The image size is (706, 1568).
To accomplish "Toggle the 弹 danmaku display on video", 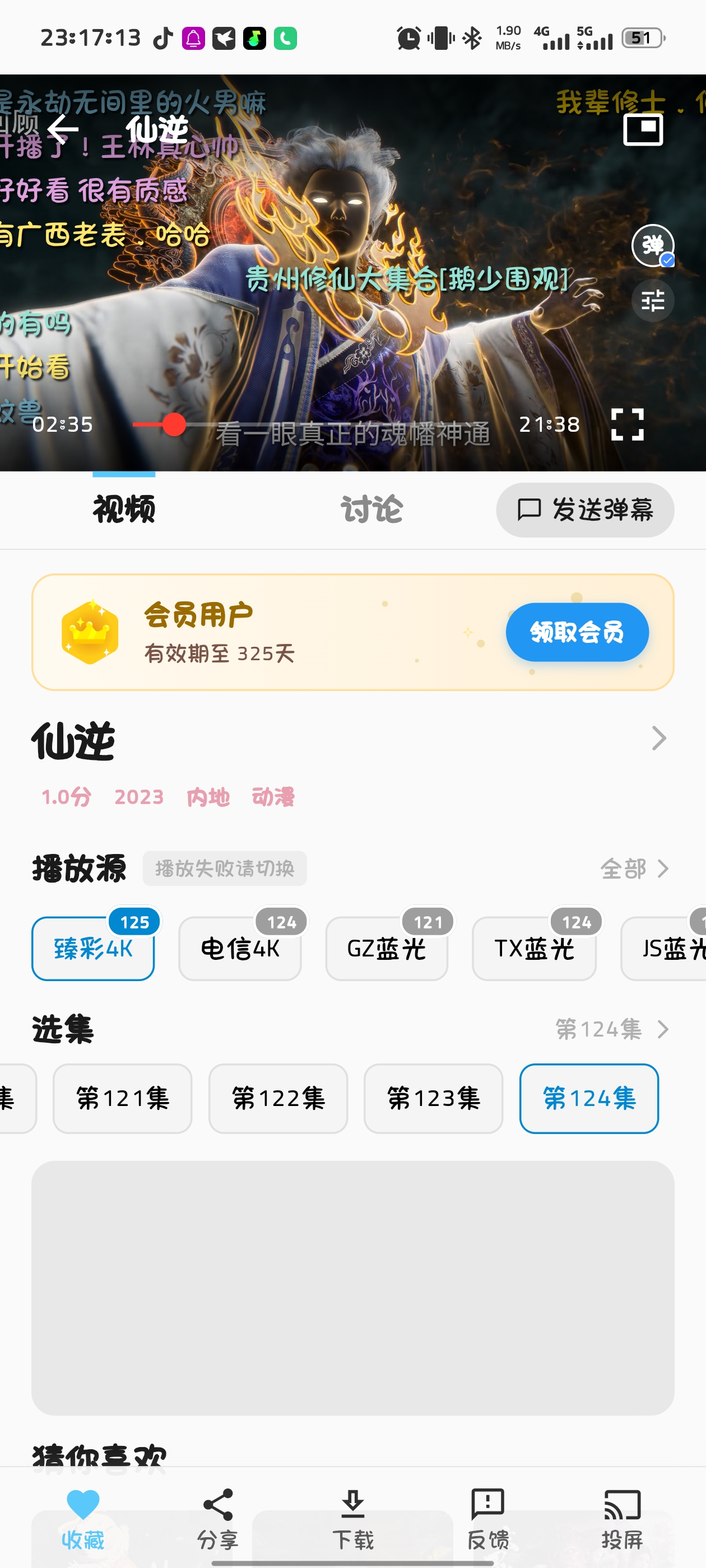I will tap(653, 246).
